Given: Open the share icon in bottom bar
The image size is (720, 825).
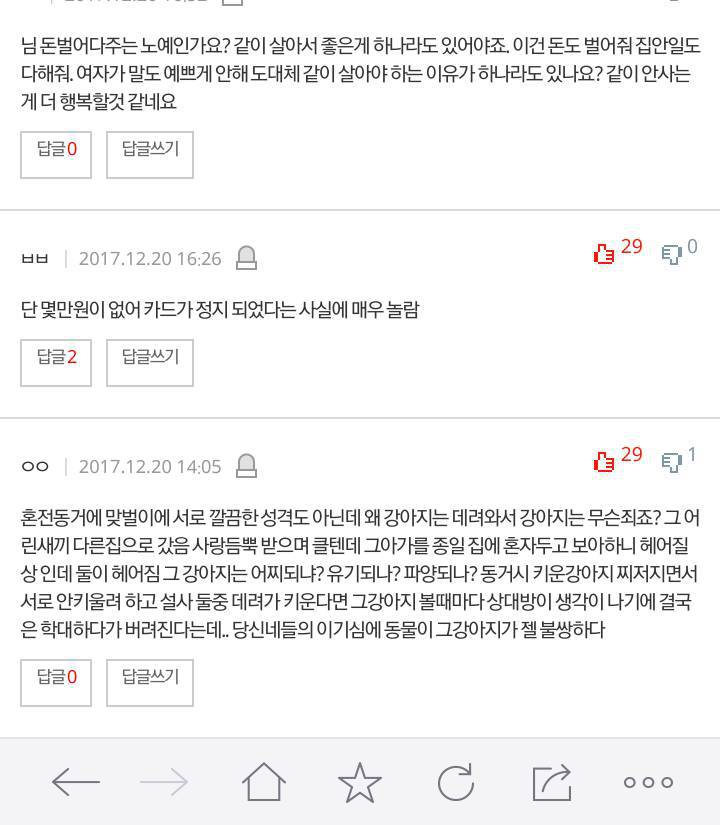Looking at the screenshot, I should (x=551, y=782).
